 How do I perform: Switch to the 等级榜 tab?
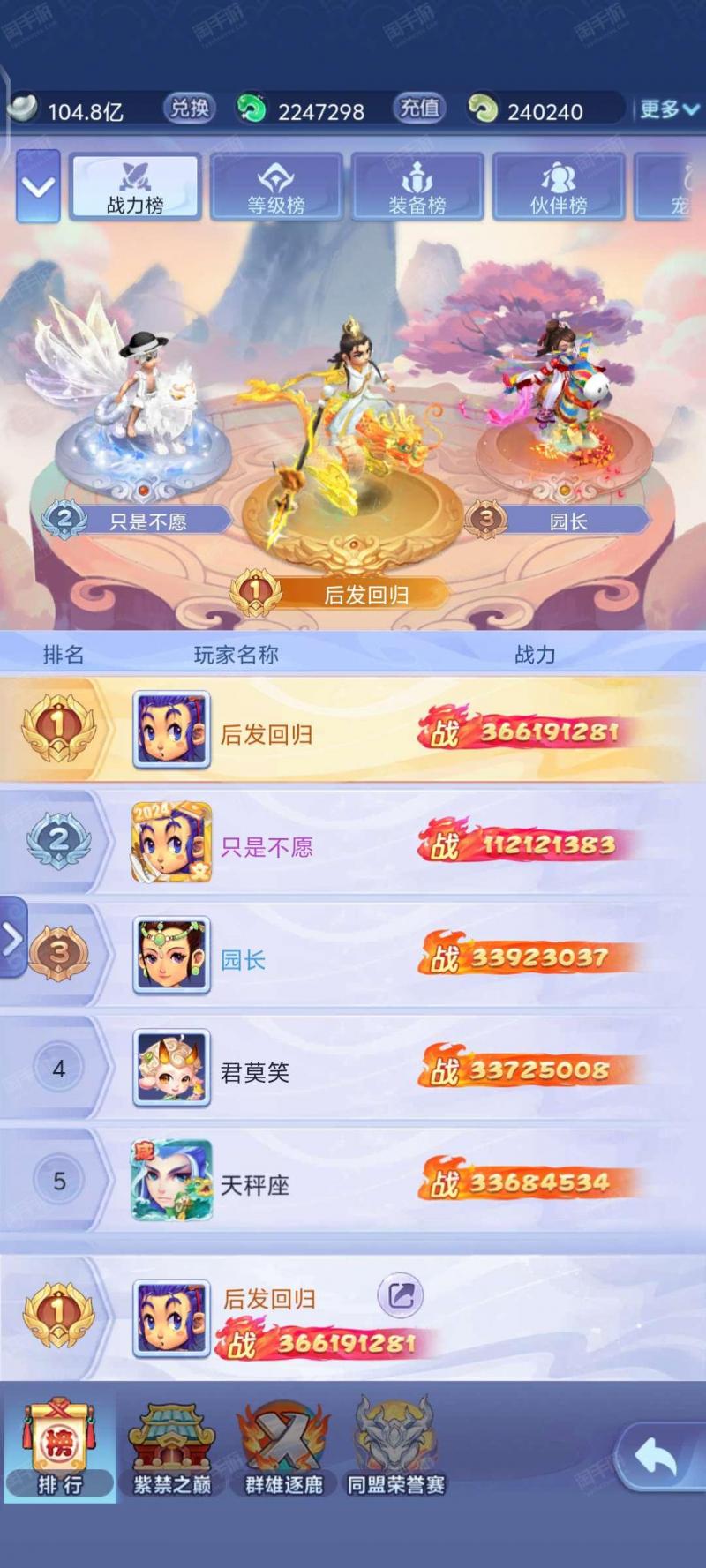point(276,186)
